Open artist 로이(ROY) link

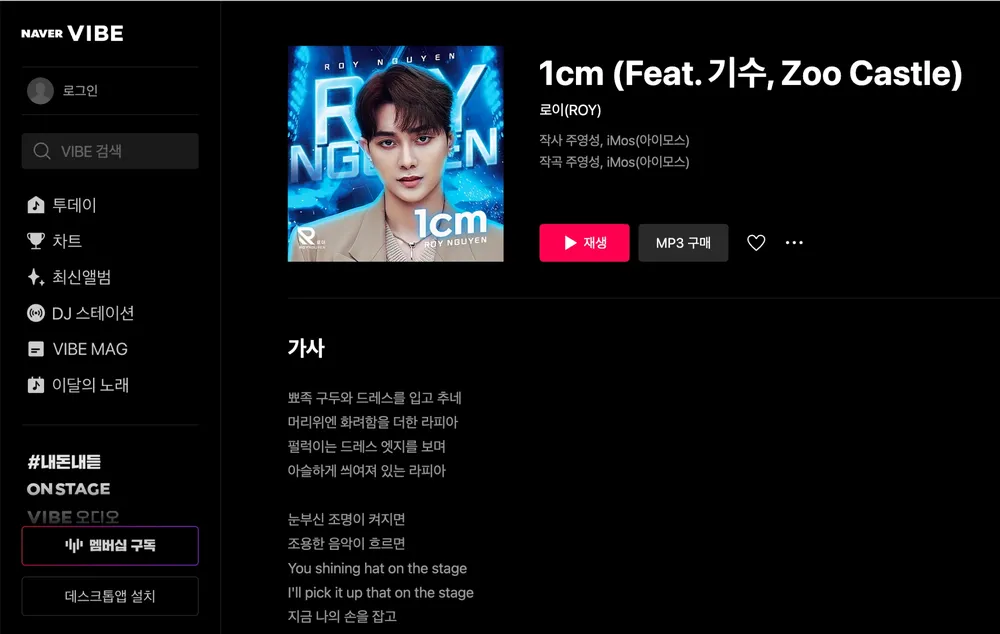click(x=570, y=110)
